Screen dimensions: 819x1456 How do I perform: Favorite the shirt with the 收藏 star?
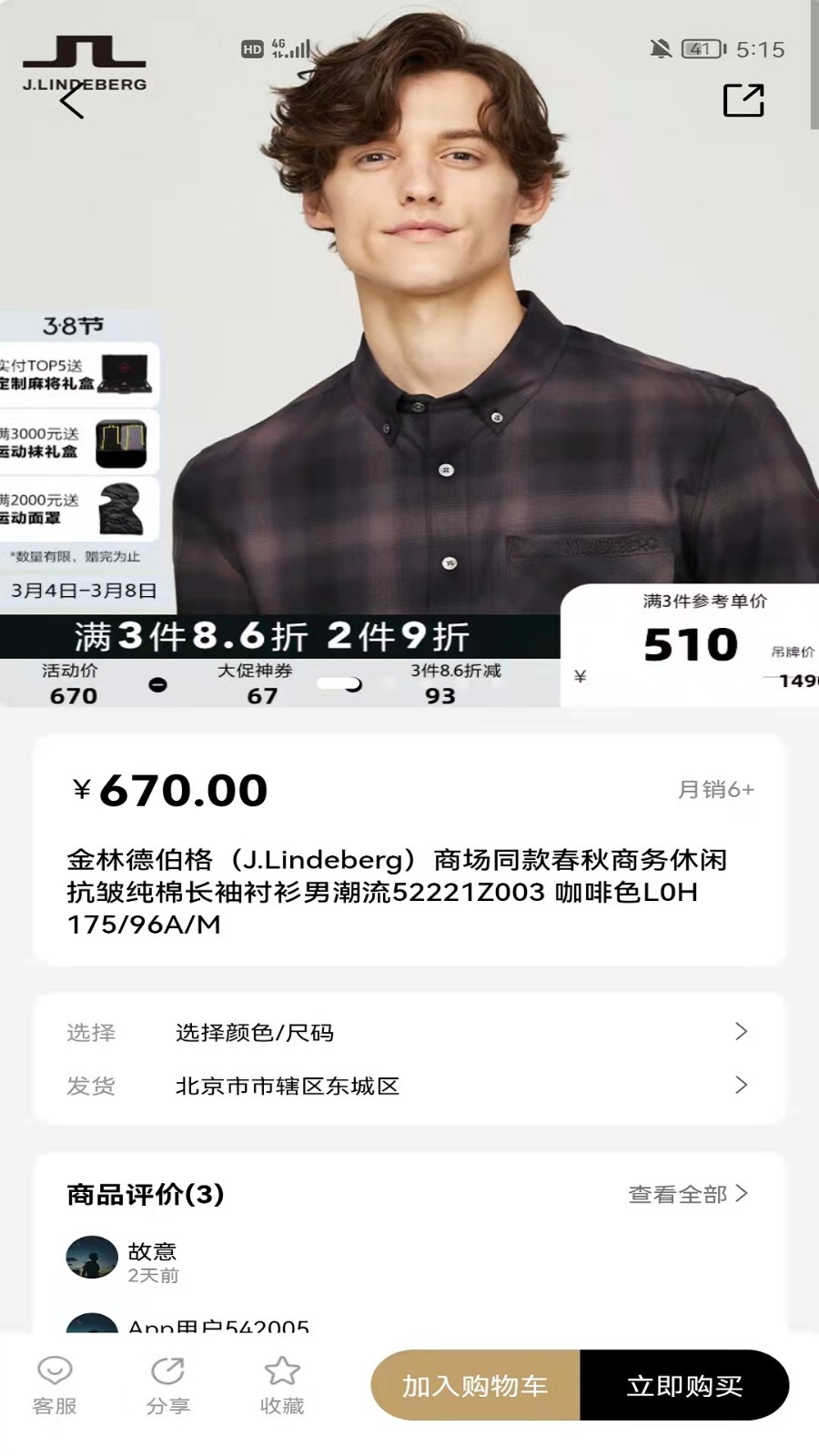[x=280, y=1383]
